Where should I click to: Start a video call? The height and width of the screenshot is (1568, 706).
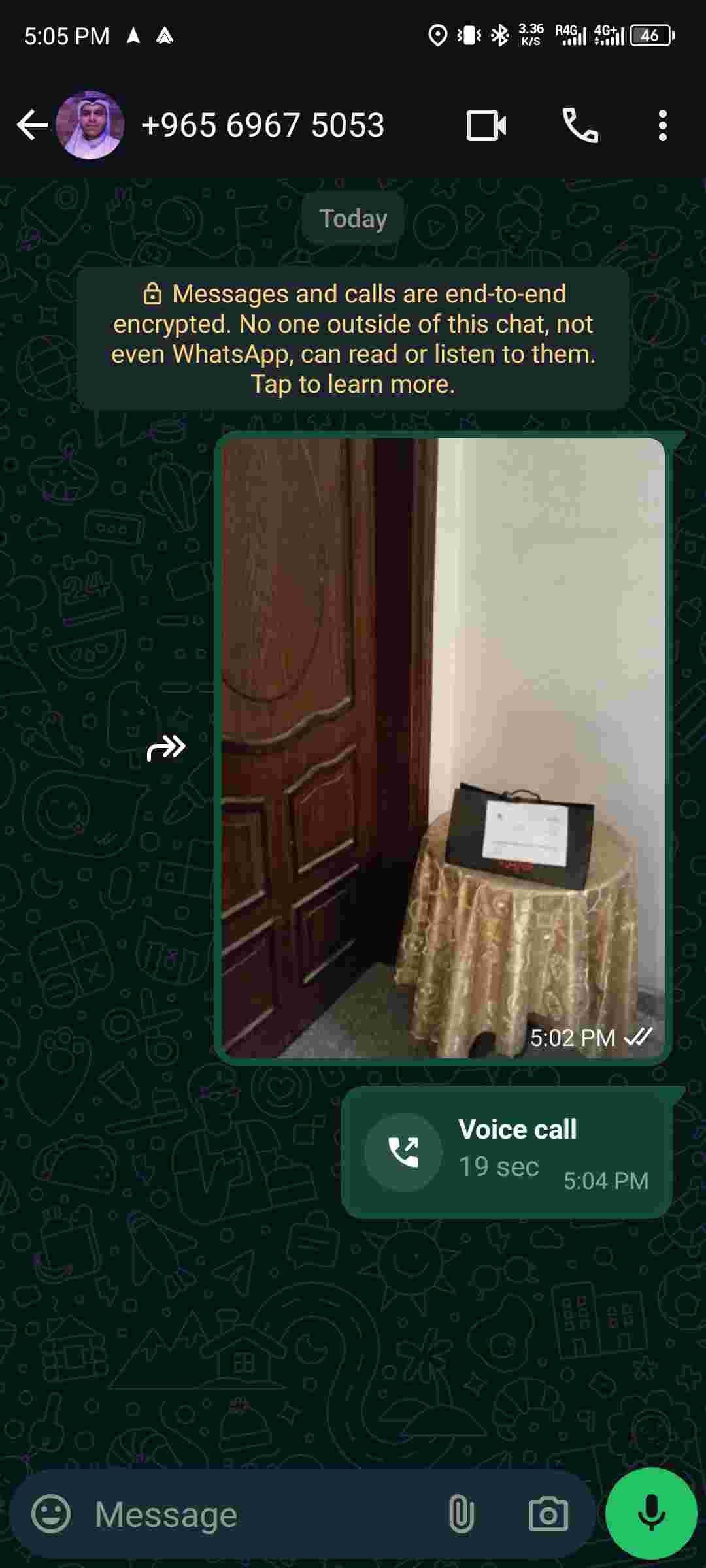[486, 125]
